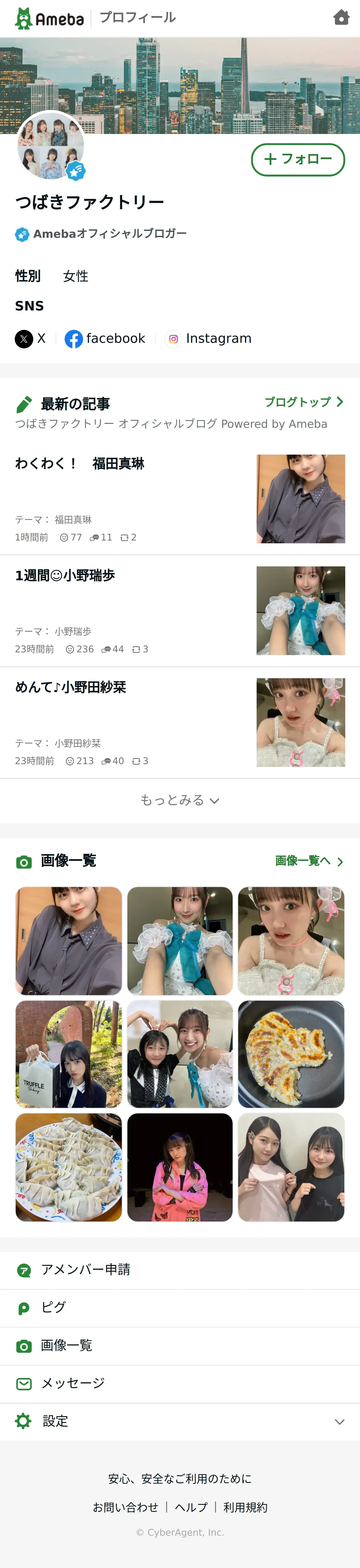Open メッセージ
The image size is (360, 1568).
[x=180, y=1384]
